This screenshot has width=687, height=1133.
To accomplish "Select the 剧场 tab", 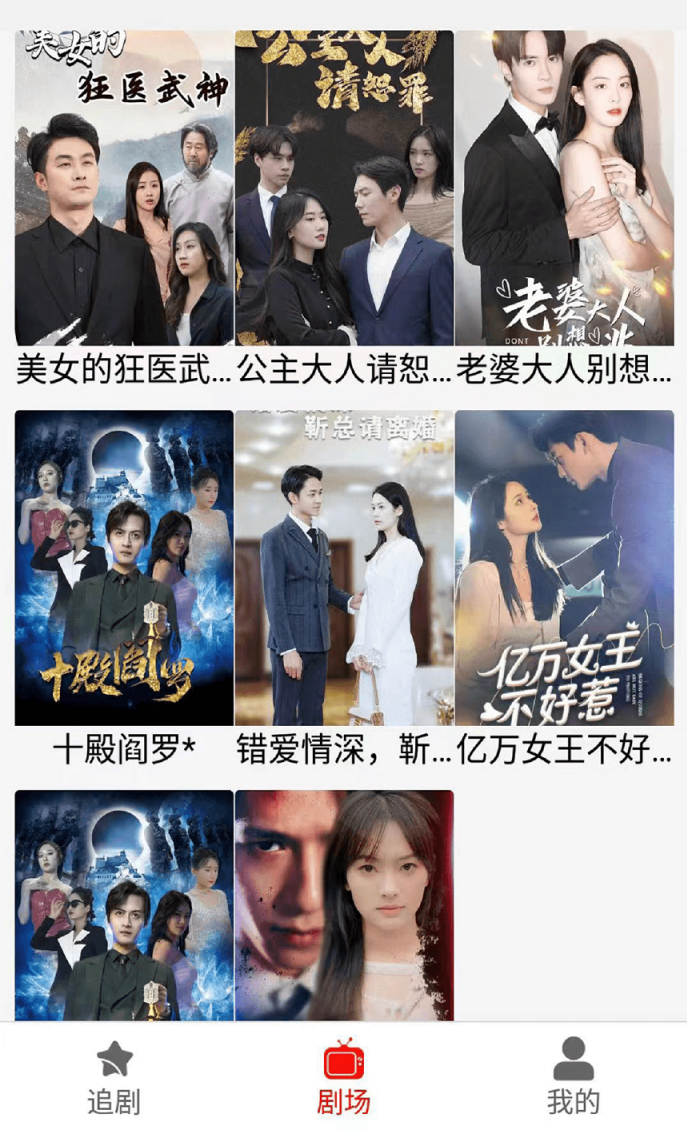I will point(343,1078).
